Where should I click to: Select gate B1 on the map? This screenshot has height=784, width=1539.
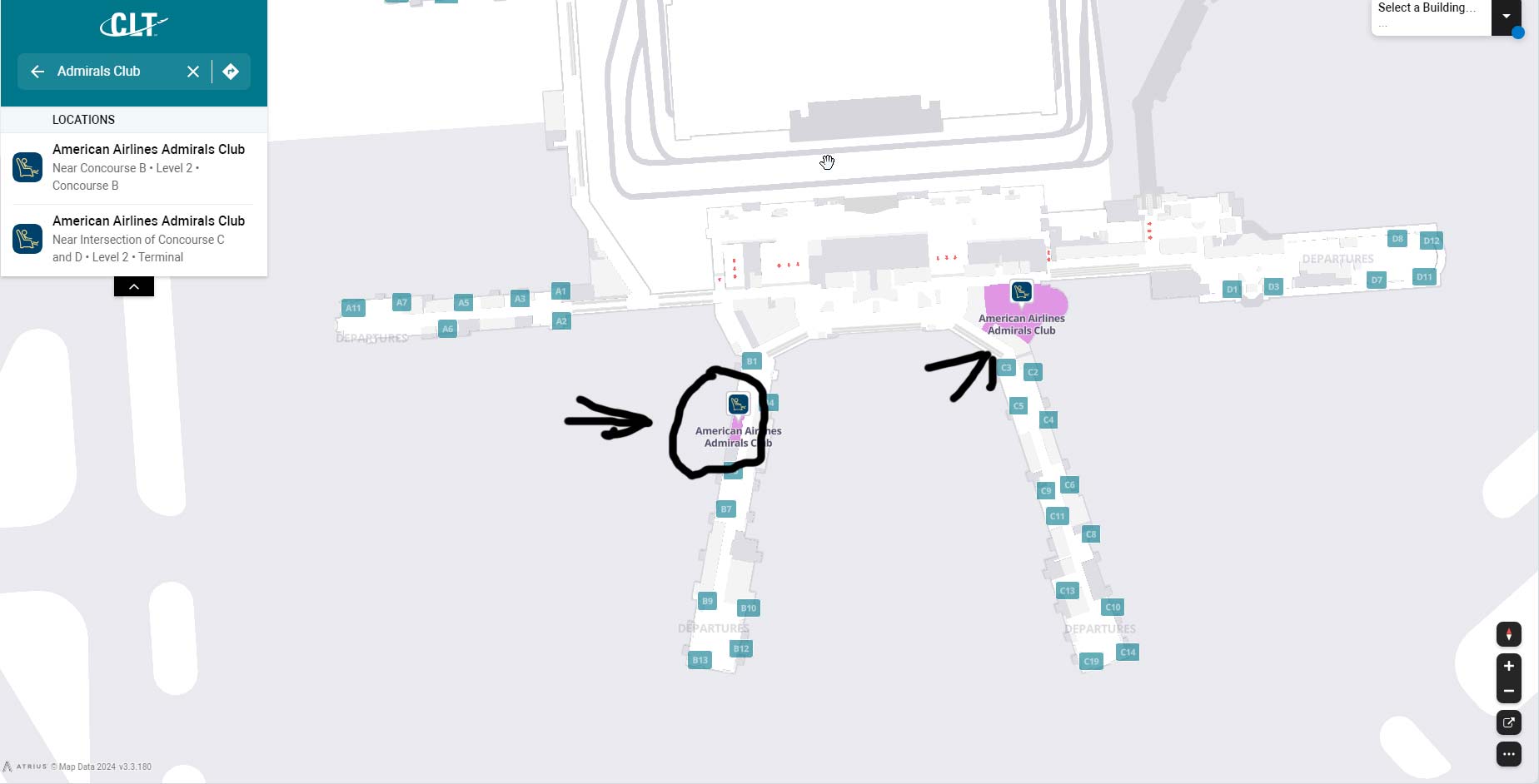pos(752,361)
